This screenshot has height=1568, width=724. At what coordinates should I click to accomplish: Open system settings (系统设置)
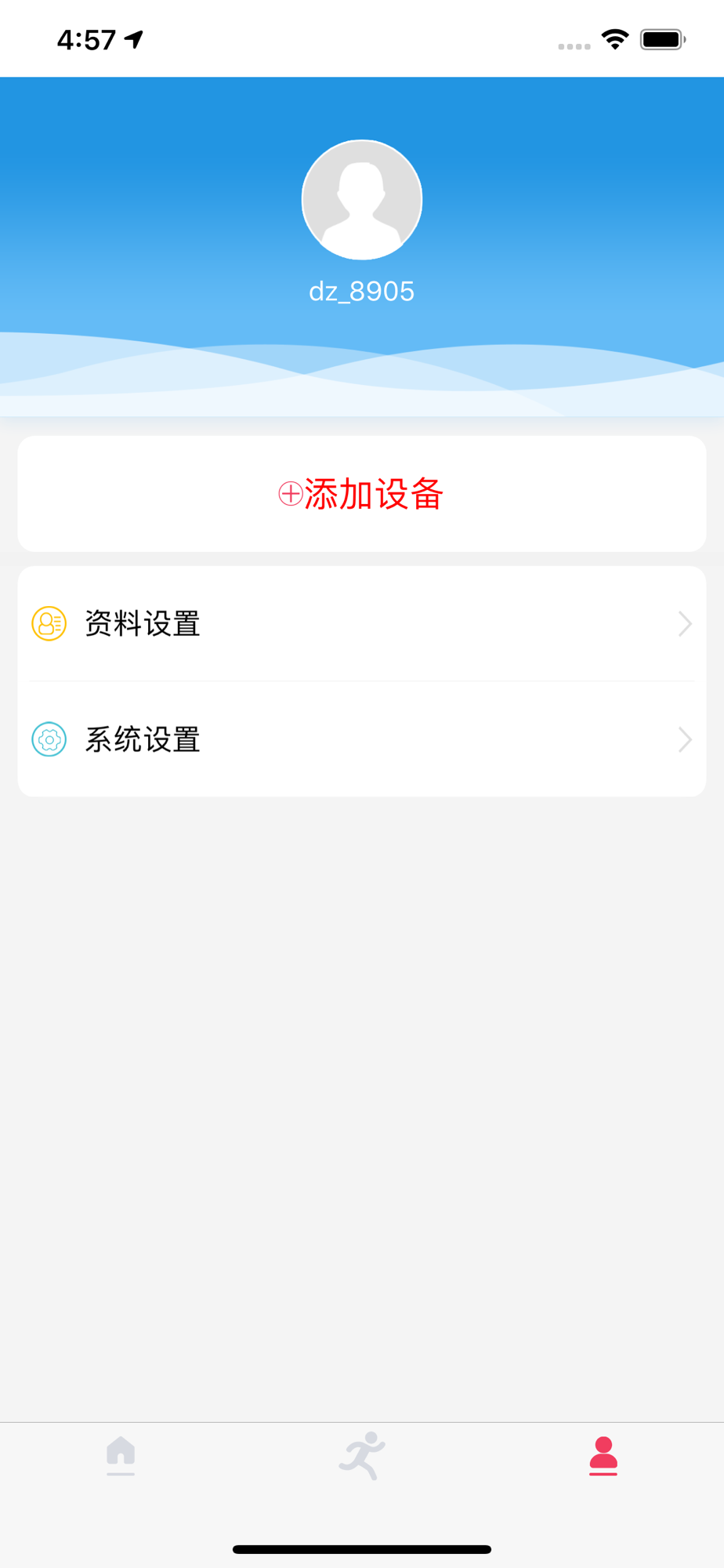click(362, 739)
